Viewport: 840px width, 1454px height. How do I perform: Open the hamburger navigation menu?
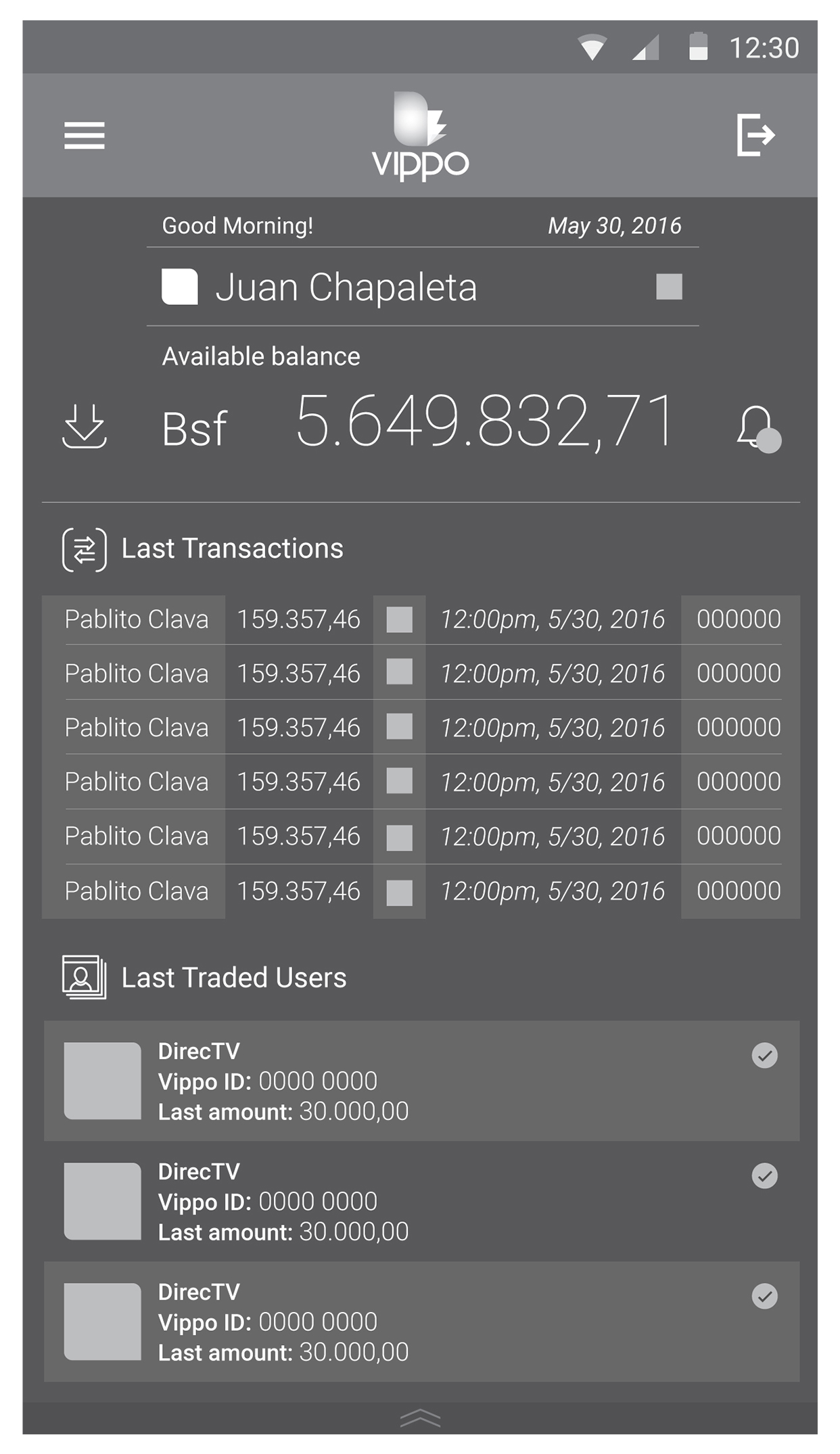tap(85, 135)
